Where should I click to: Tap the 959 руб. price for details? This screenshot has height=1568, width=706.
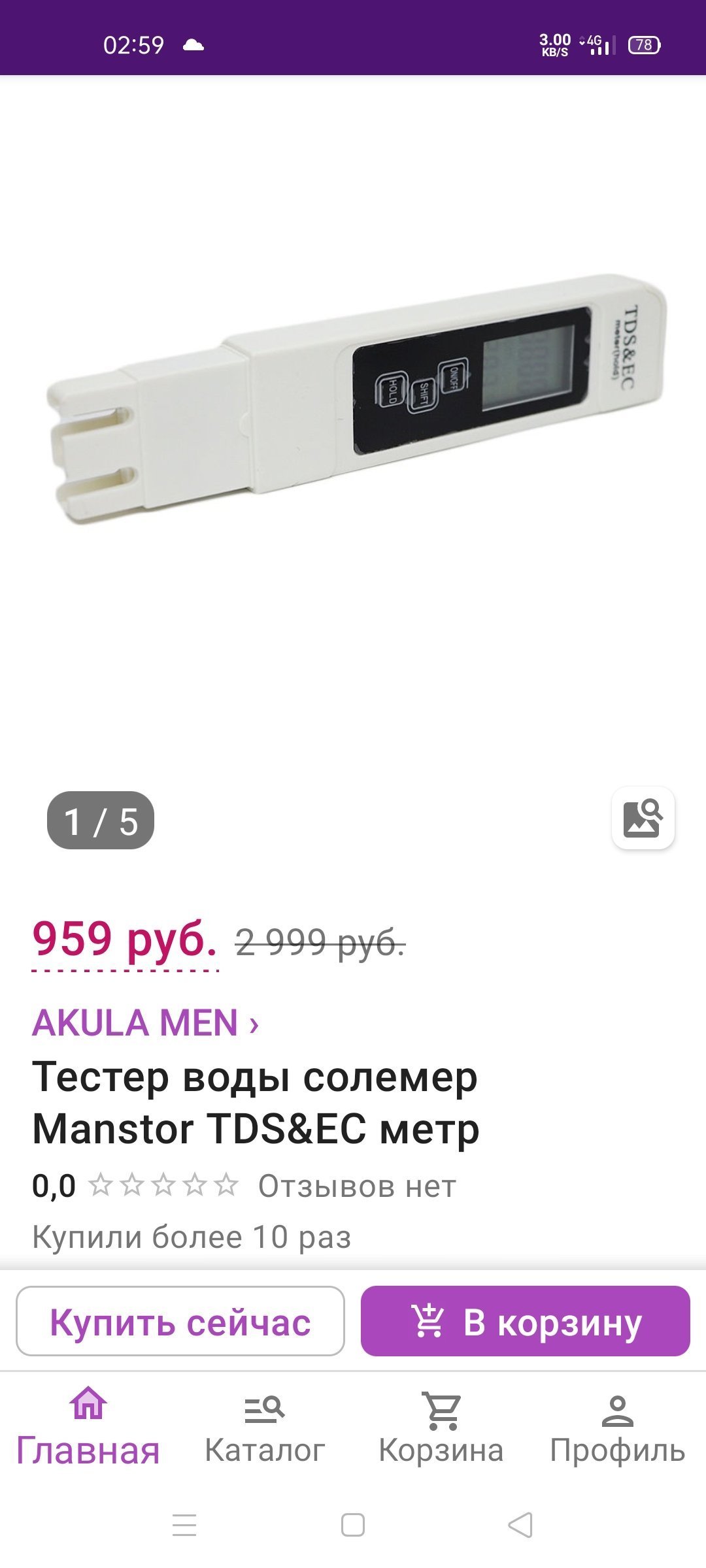125,941
